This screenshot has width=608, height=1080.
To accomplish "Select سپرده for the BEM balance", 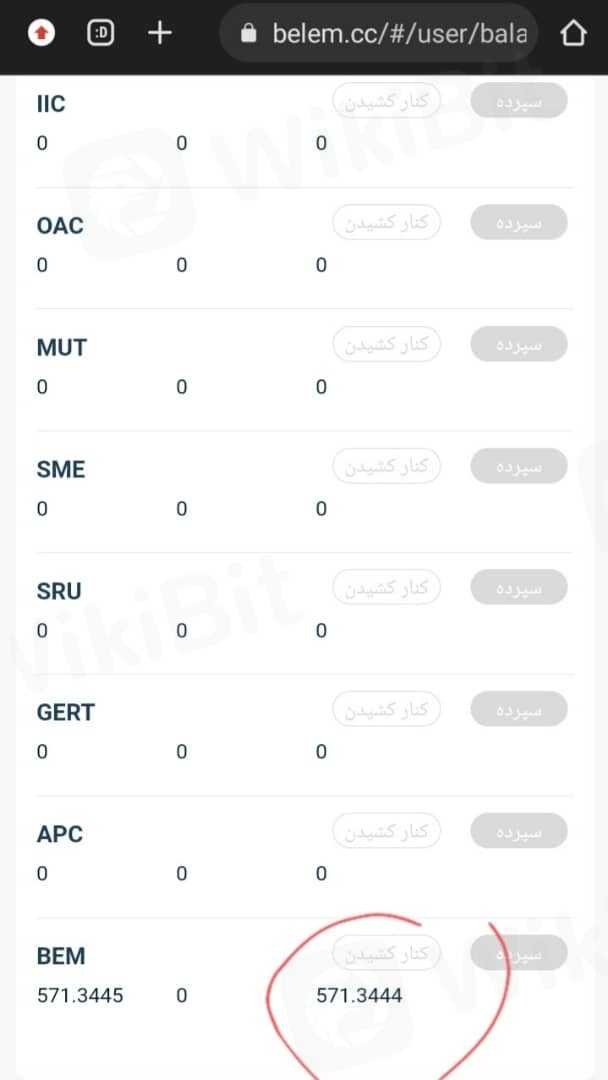I will [x=518, y=954].
